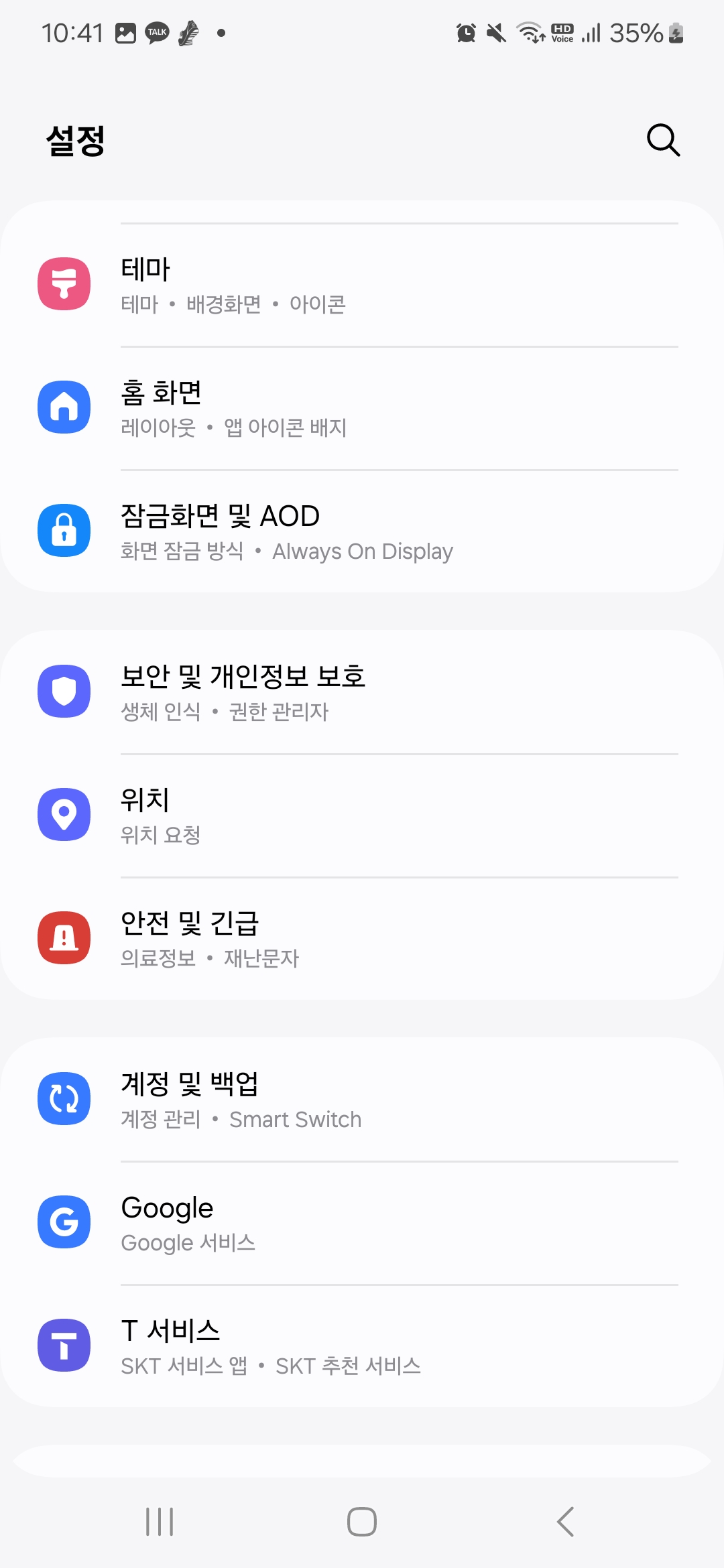The height and width of the screenshot is (1568, 724).
Task: Tap the Smart Switch subtitle link
Action: (295, 1118)
